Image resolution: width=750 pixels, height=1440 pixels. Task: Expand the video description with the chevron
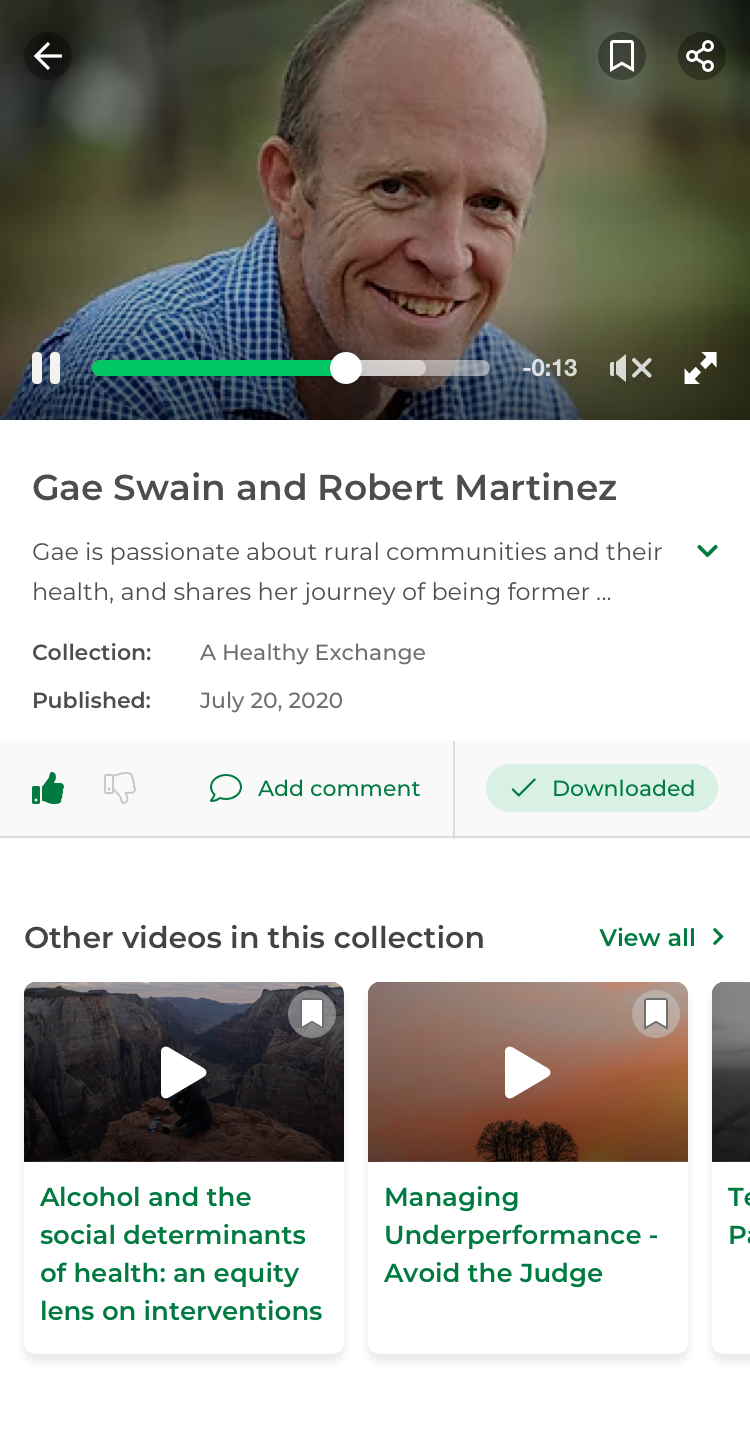coord(707,551)
